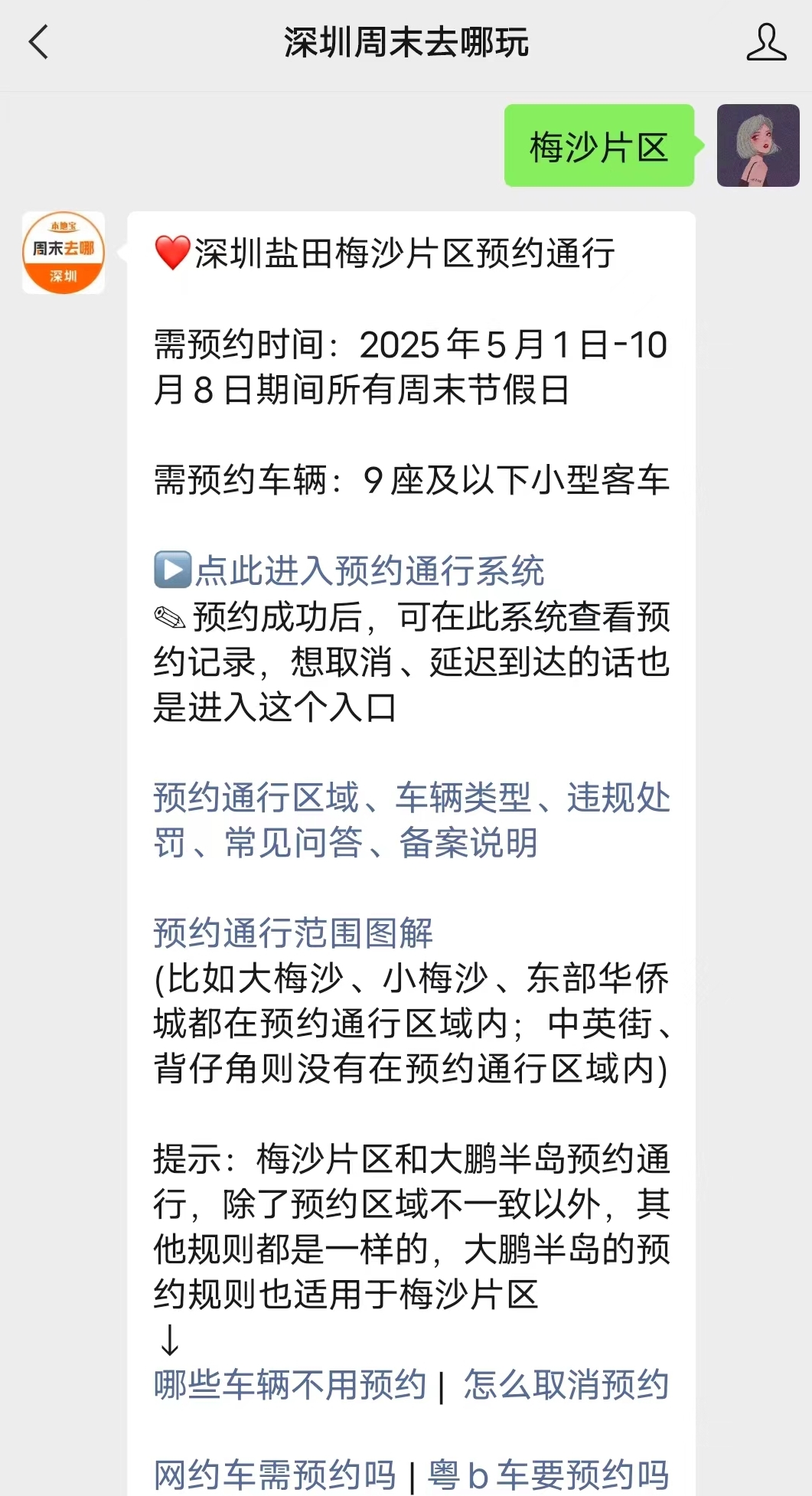Screen dimensions: 812x1496
Task: Open 哪些车辆不用预约 link
Action: point(290,1385)
